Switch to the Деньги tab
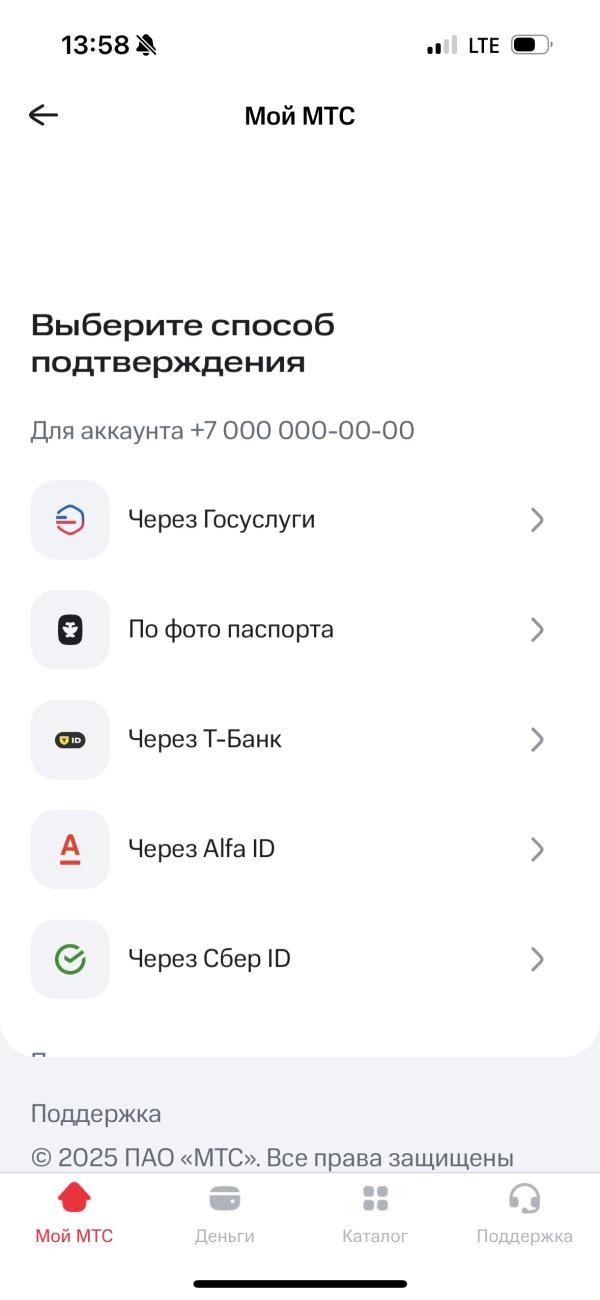600x1300 pixels. coord(225,1213)
